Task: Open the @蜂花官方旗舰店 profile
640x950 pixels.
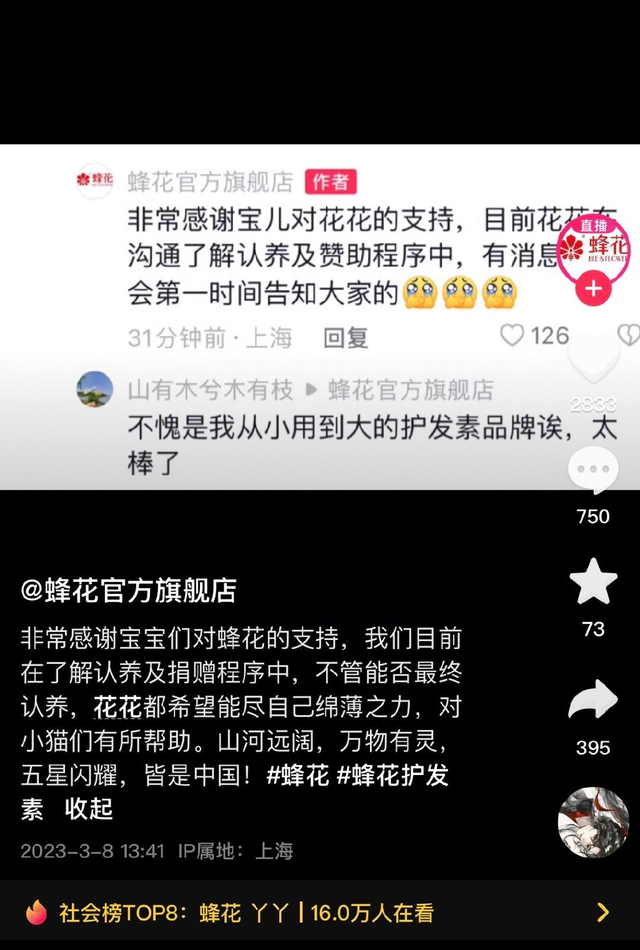Action: pyautogui.click(x=128, y=591)
